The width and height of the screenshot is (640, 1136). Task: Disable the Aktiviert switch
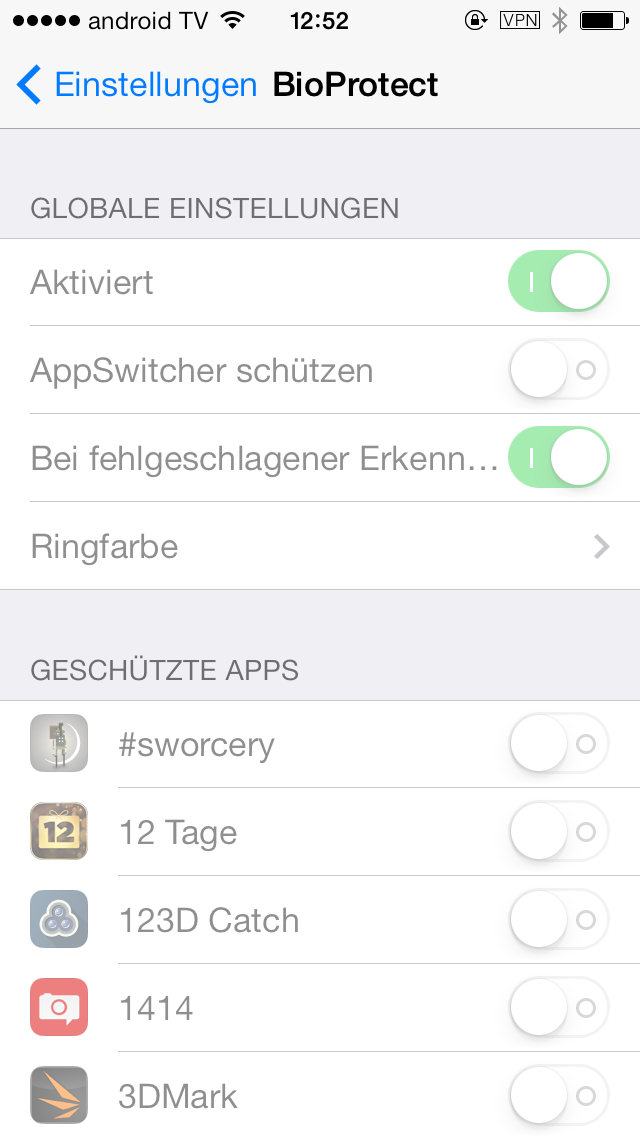[558, 282]
